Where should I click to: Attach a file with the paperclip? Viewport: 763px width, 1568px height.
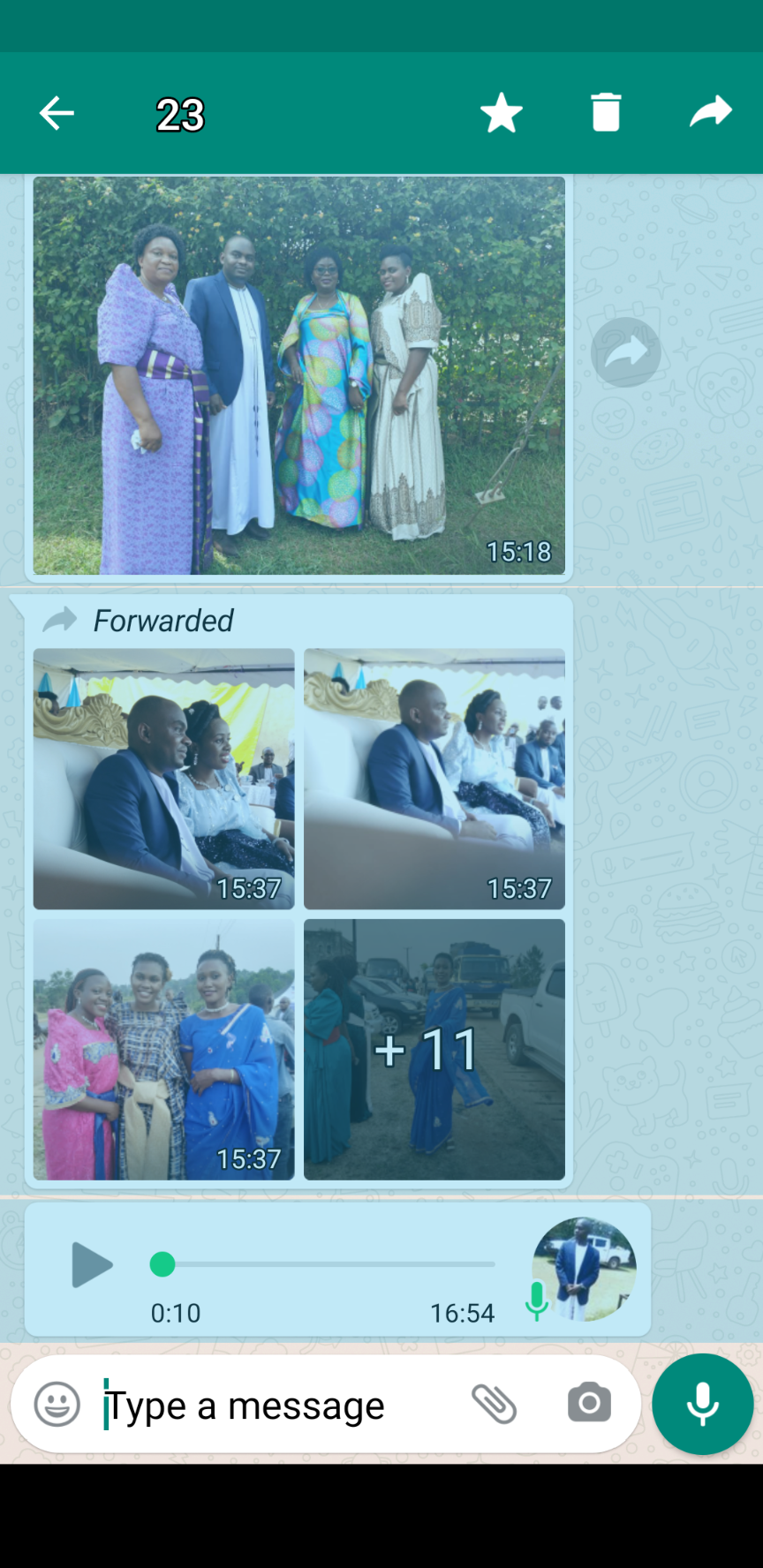click(494, 1404)
